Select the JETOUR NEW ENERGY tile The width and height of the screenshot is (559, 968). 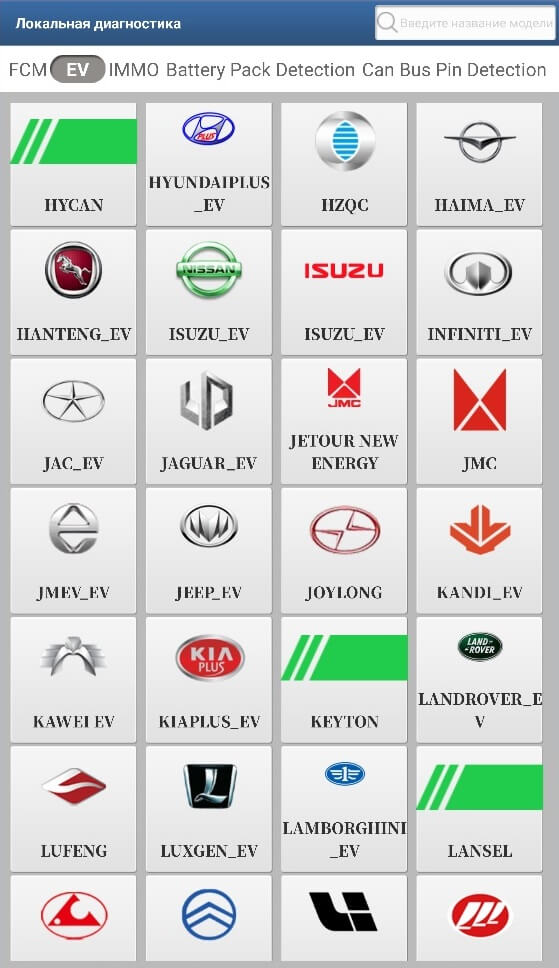pos(344,422)
